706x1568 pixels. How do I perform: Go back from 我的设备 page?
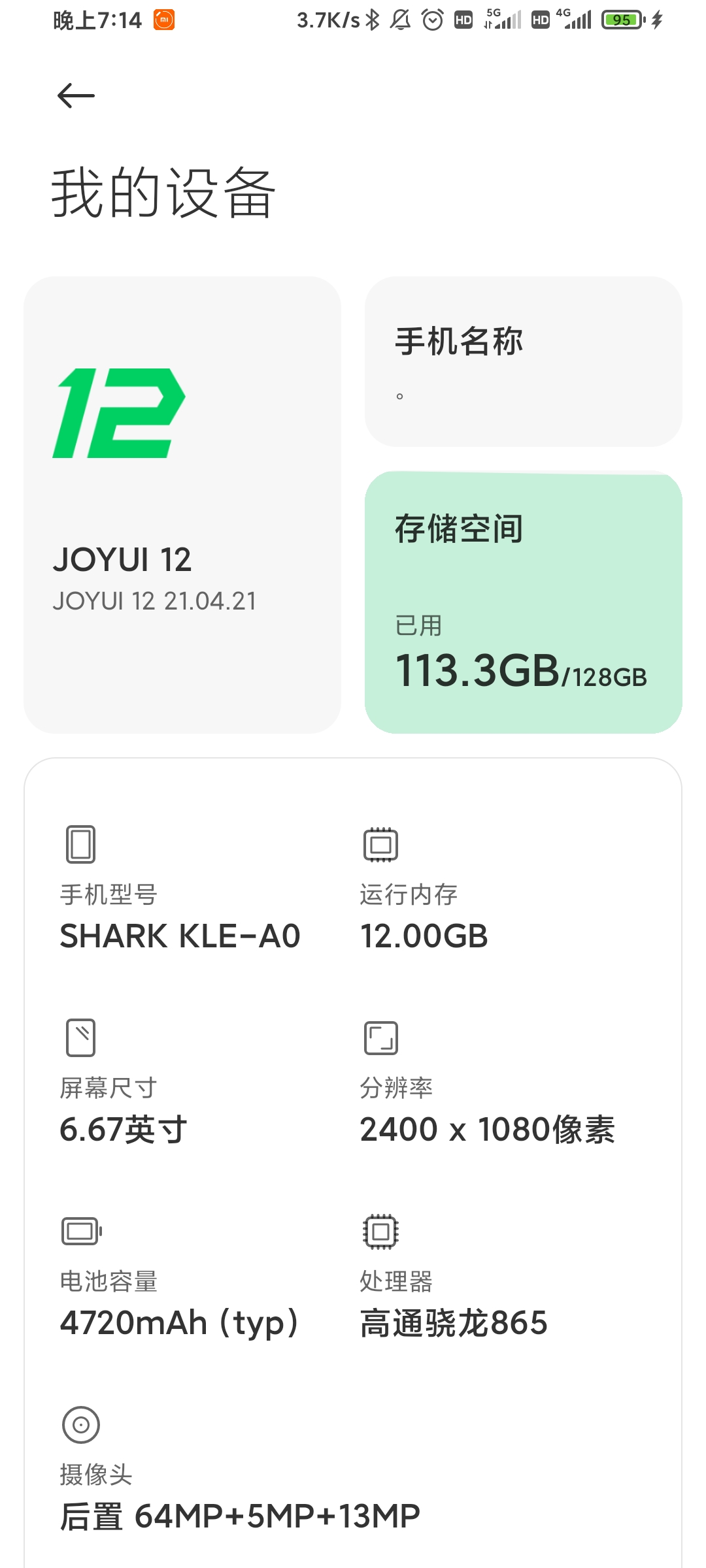pos(76,96)
